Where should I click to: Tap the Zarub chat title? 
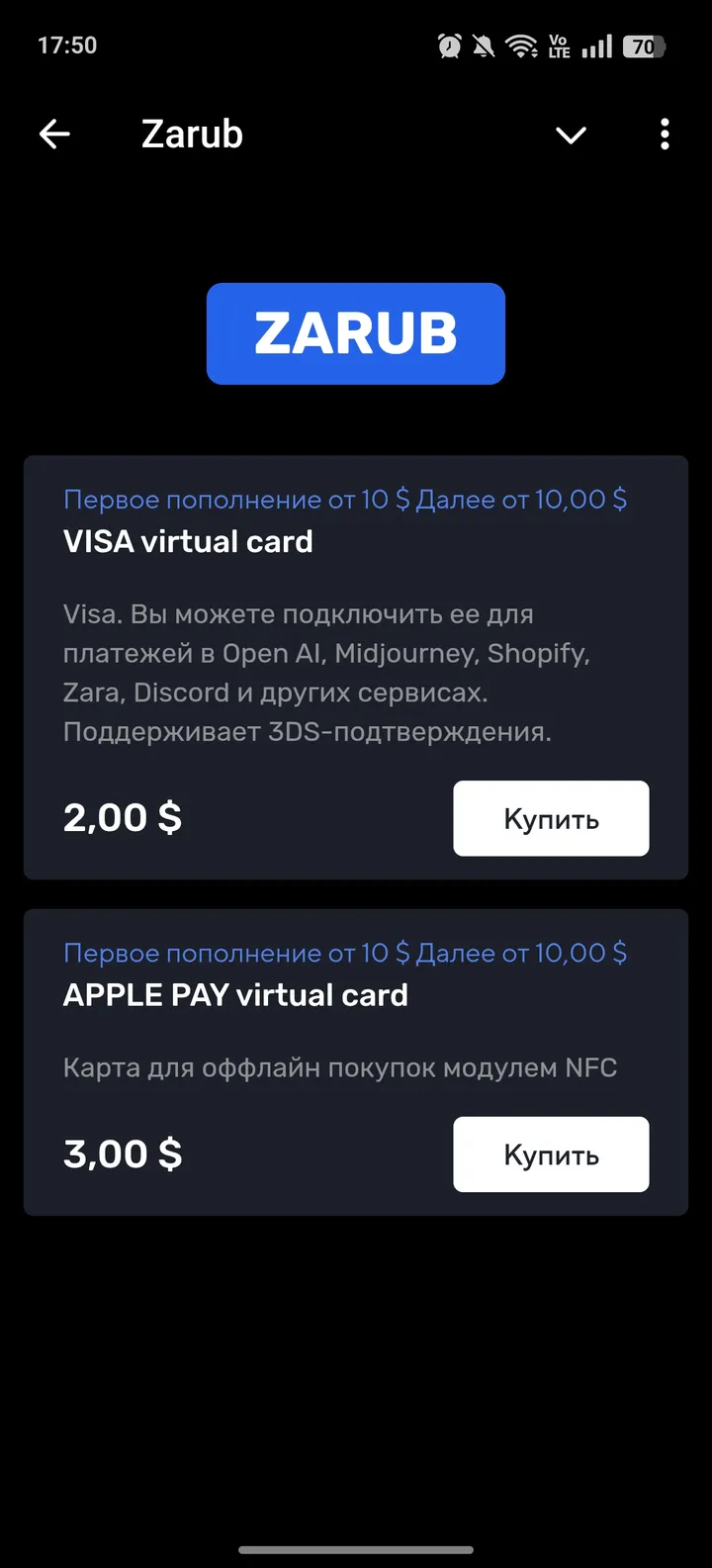(192, 134)
